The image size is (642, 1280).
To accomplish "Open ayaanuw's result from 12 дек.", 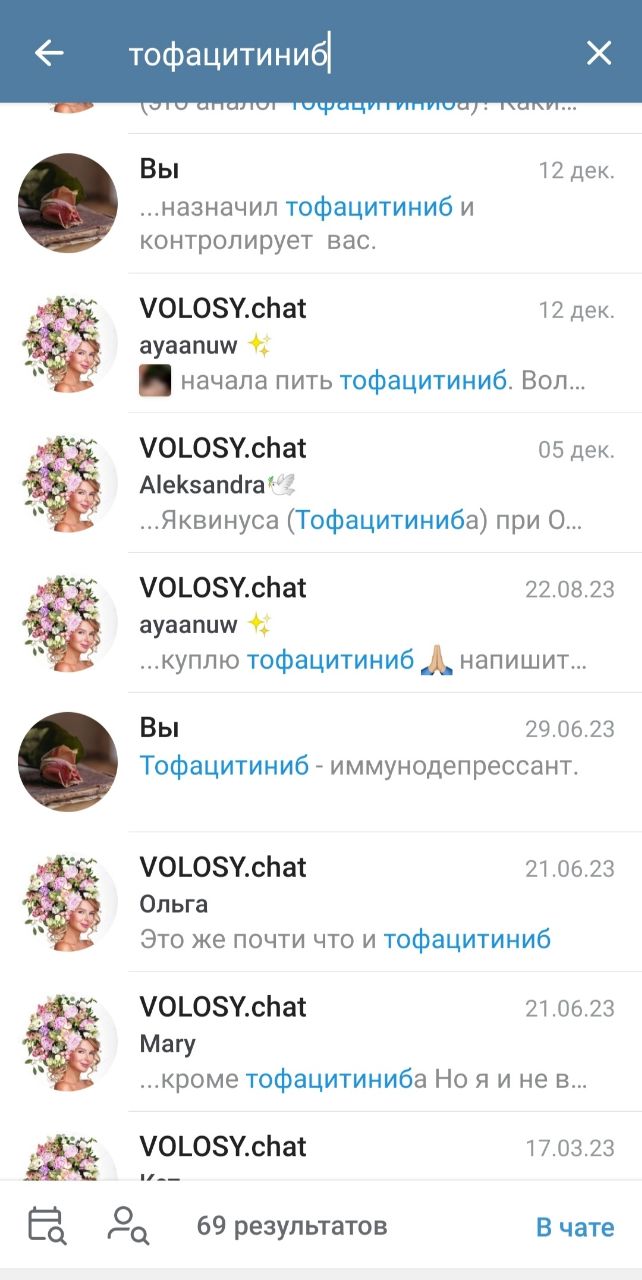I will point(321,343).
